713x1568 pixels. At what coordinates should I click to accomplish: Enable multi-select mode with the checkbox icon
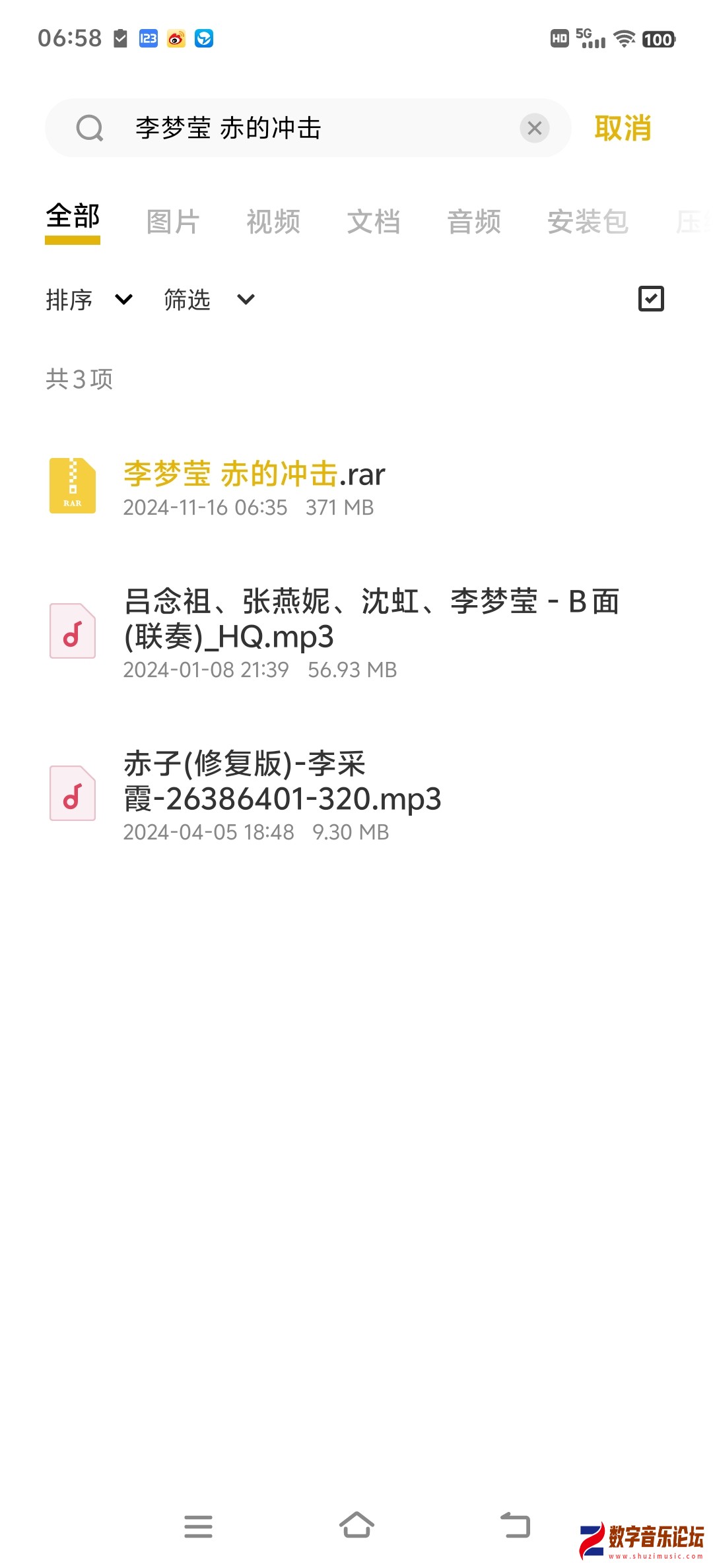coord(652,300)
